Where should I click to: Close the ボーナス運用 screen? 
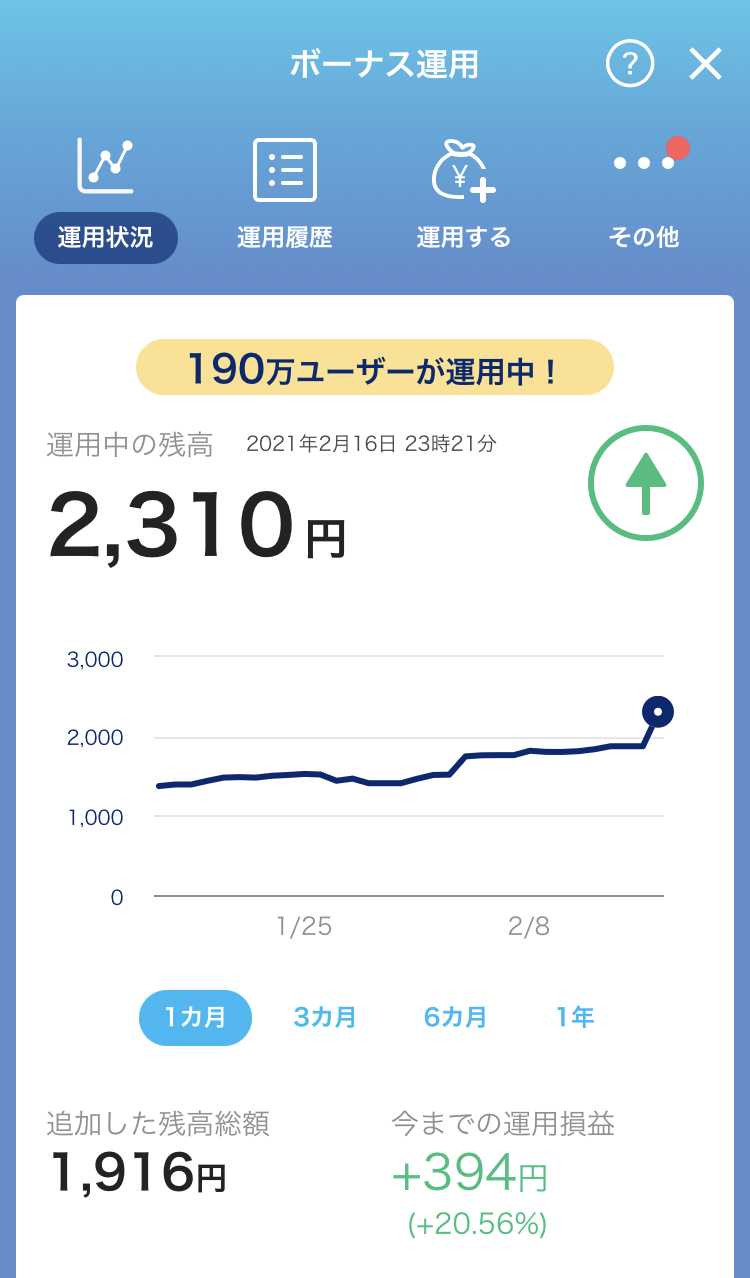[x=705, y=65]
